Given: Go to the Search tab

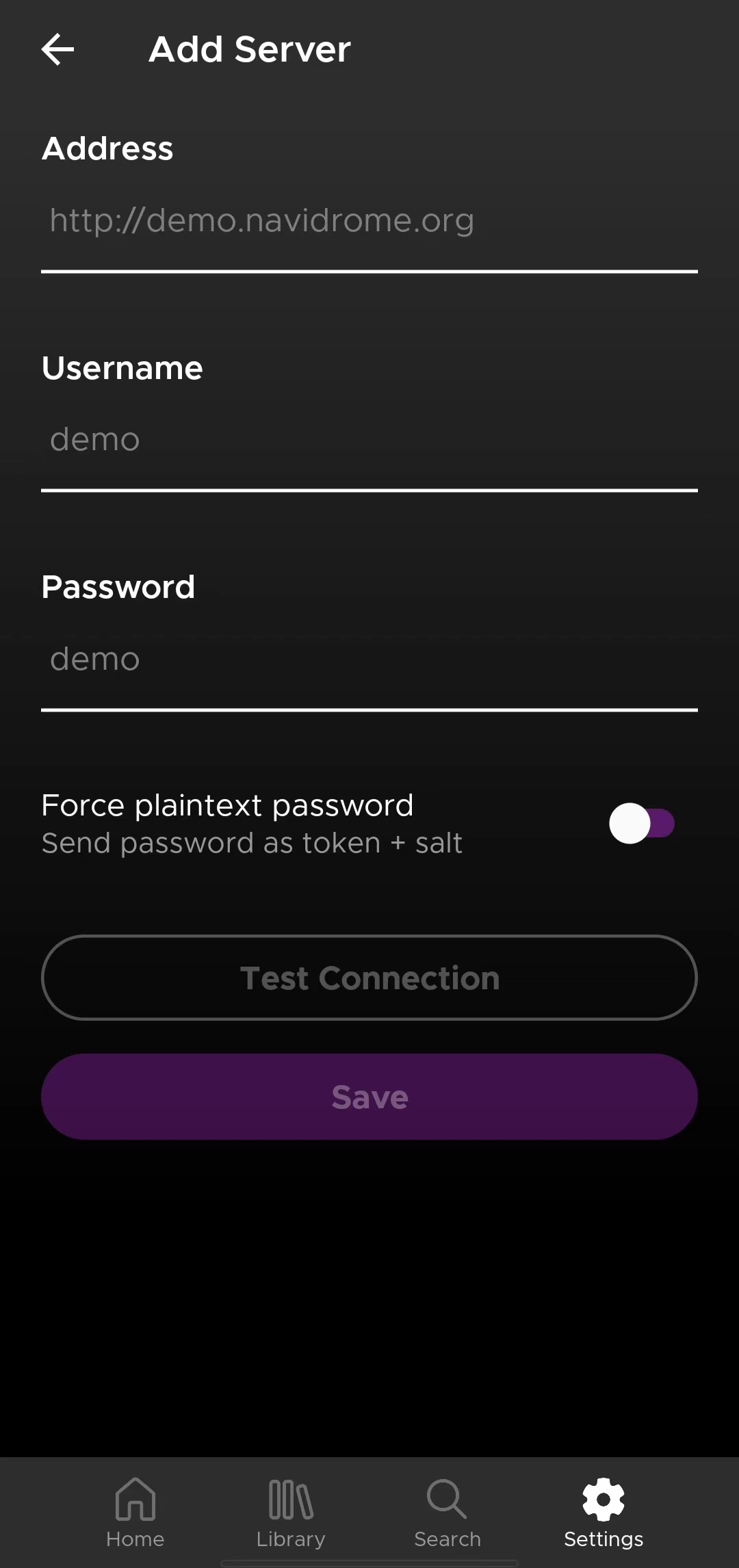Looking at the screenshot, I should [x=448, y=1513].
